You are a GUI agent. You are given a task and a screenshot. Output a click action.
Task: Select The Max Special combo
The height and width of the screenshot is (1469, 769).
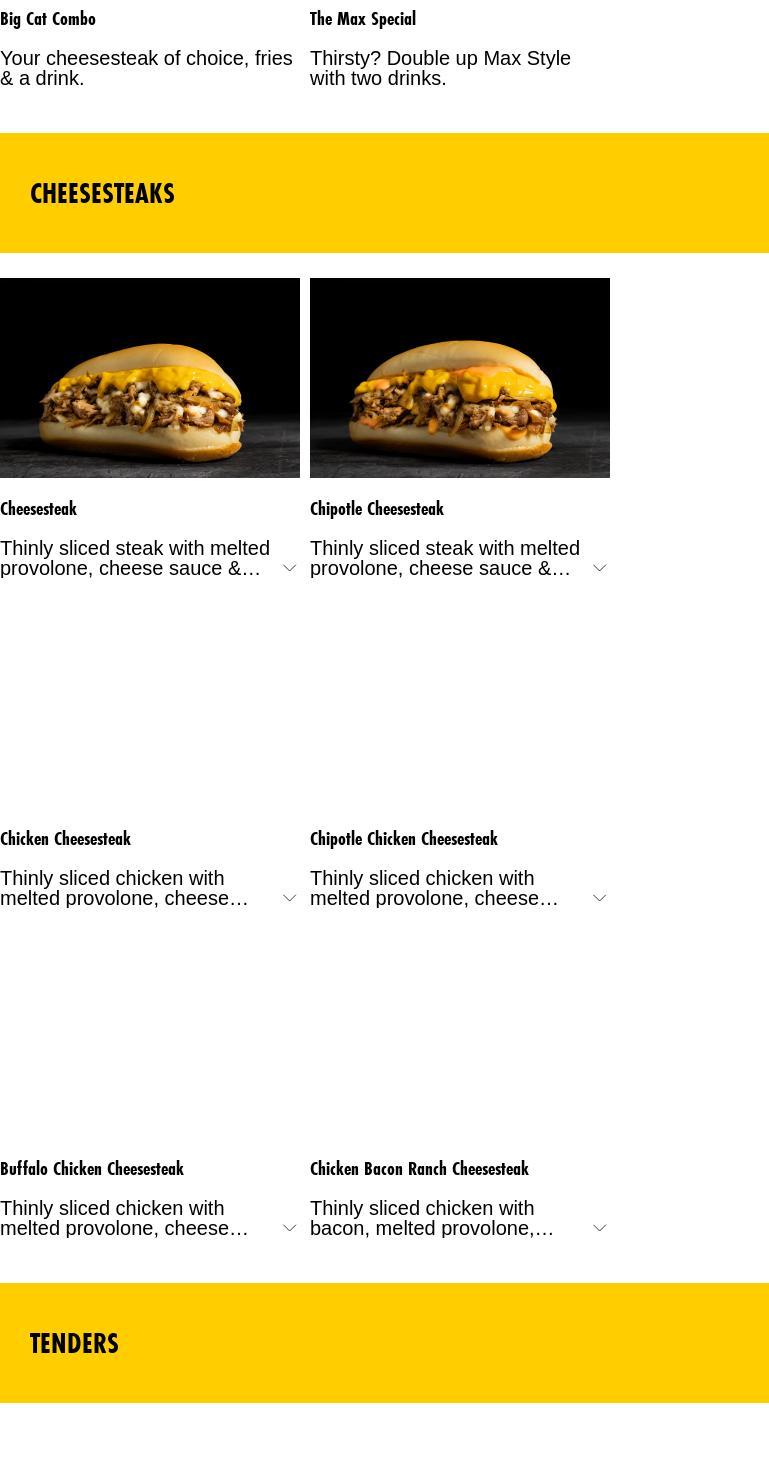[x=363, y=19]
